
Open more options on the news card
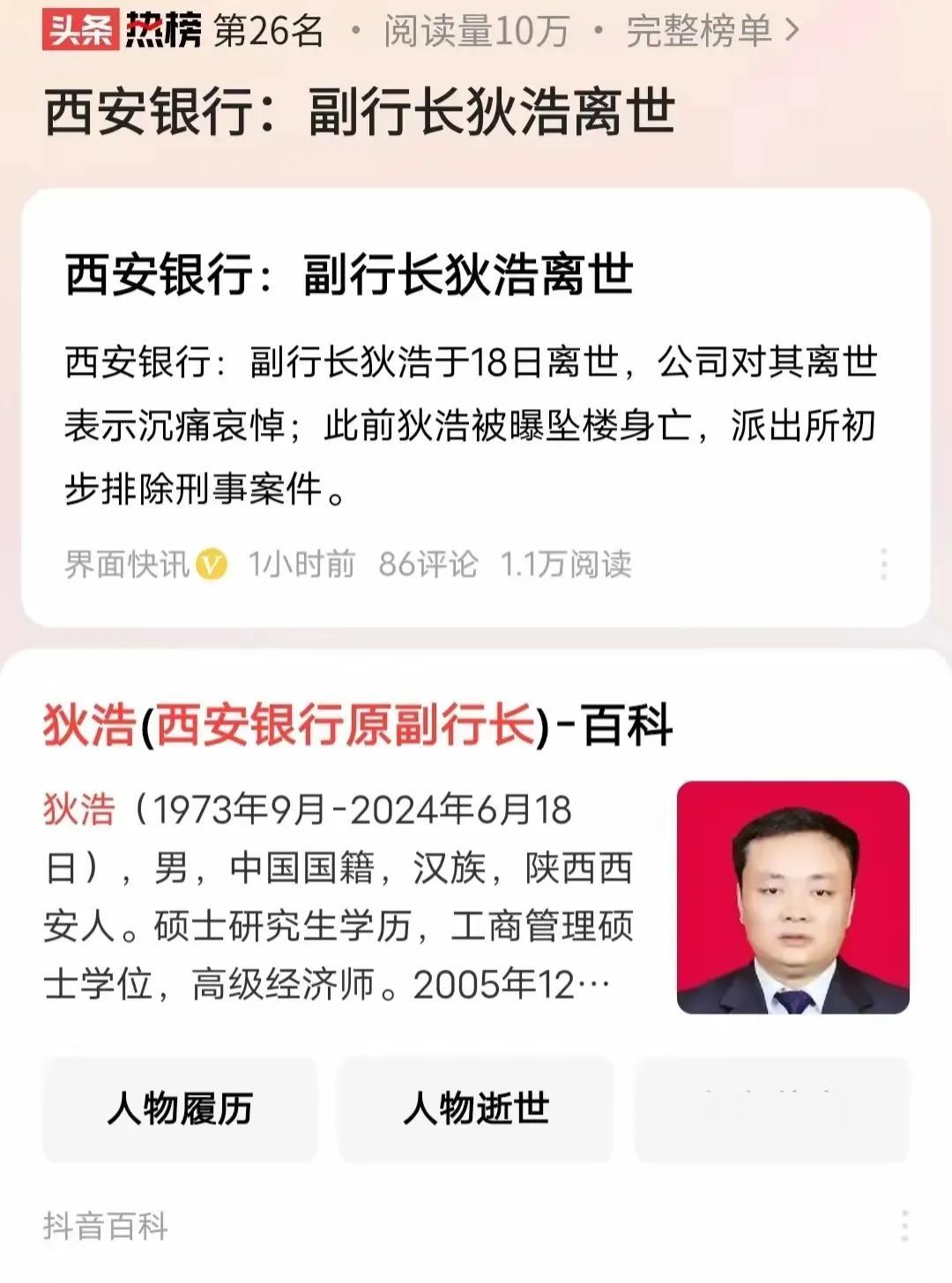(883, 564)
